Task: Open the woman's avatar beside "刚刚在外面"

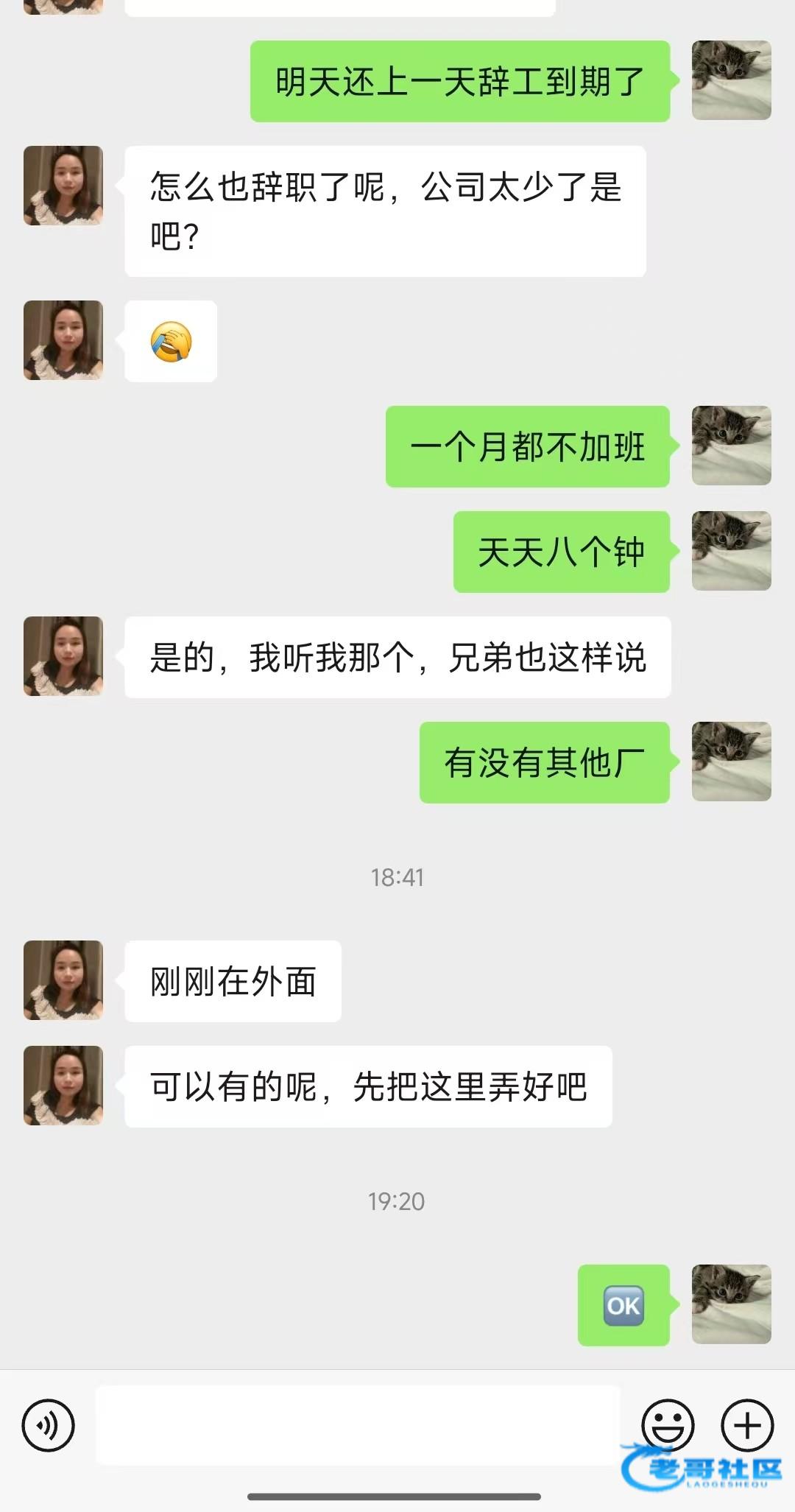Action: (63, 980)
